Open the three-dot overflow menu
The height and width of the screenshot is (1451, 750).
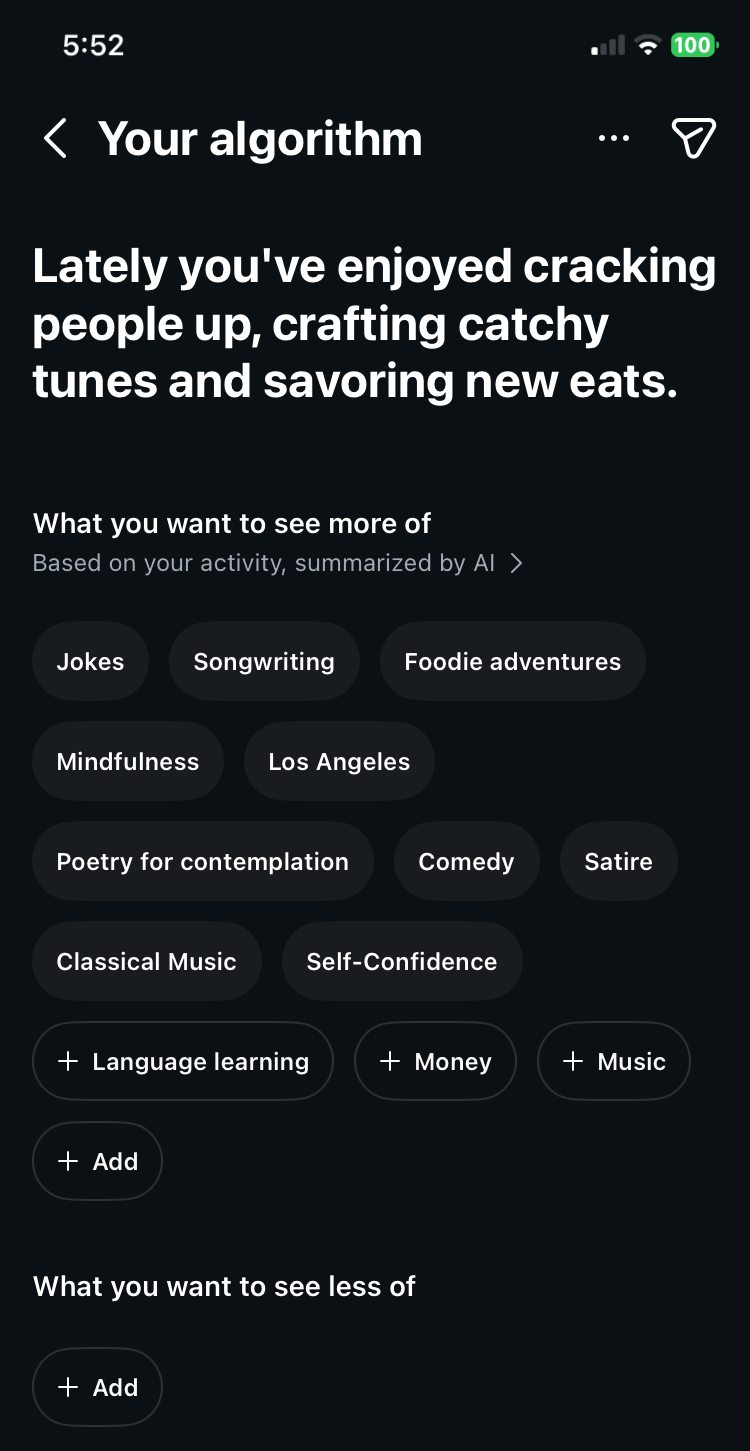point(614,139)
